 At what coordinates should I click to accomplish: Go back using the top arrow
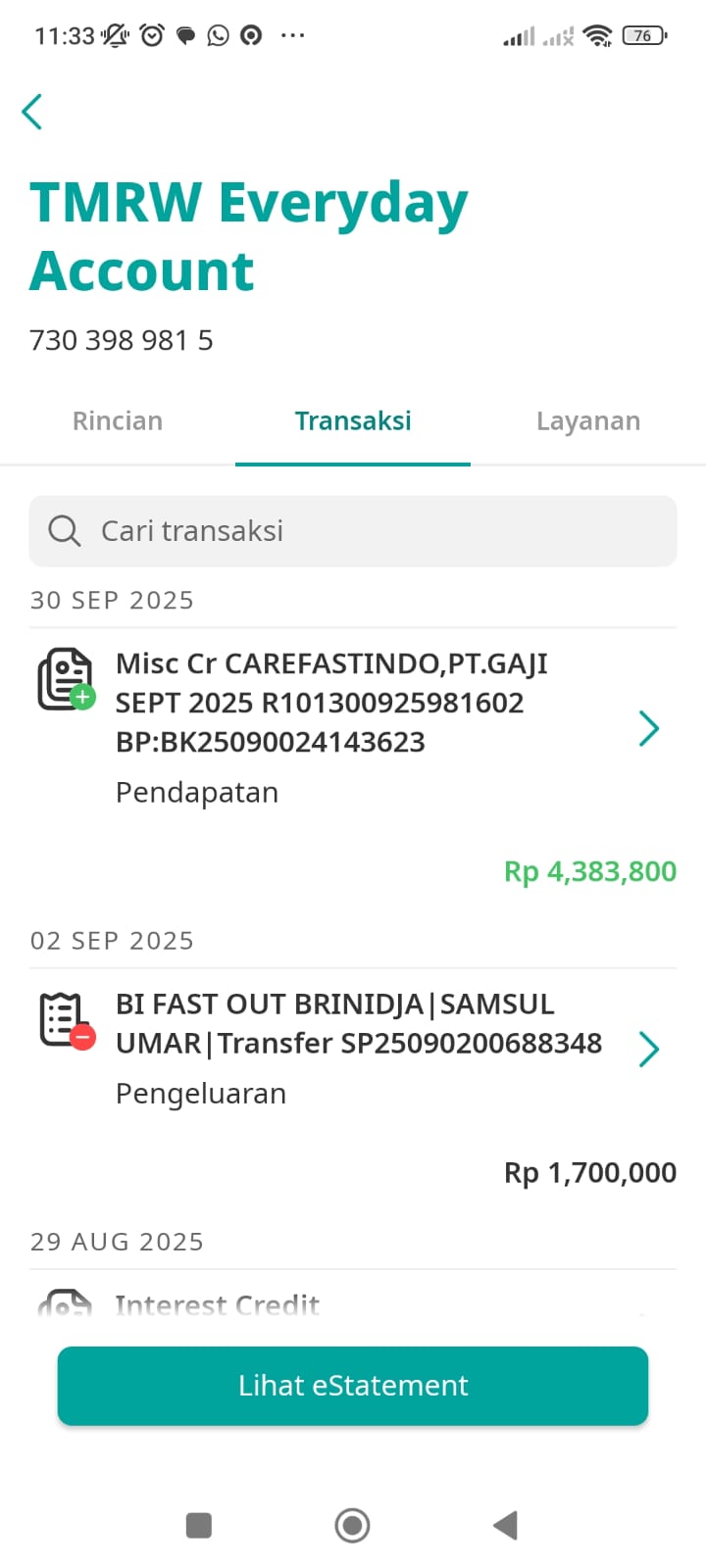(32, 112)
